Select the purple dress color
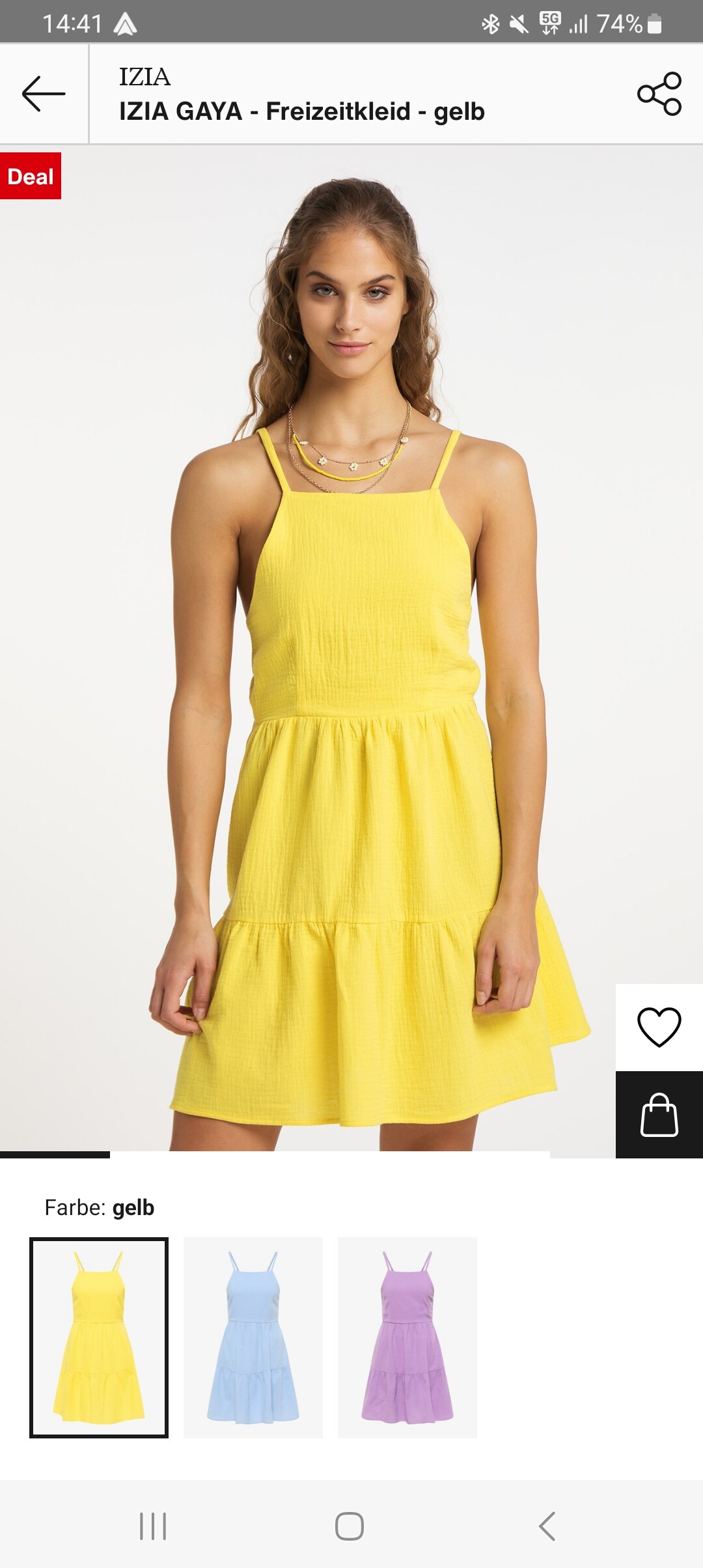The height and width of the screenshot is (1568, 703). tap(407, 1337)
